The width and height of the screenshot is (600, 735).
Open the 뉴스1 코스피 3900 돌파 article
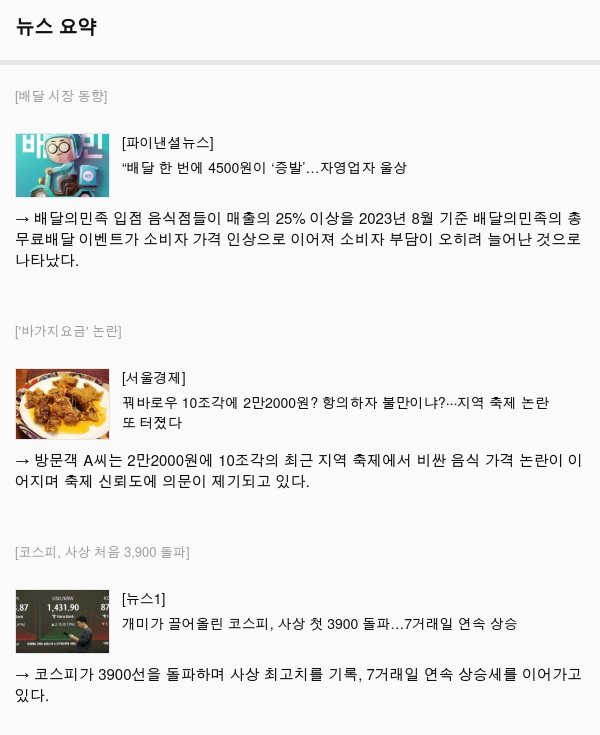pos(319,624)
